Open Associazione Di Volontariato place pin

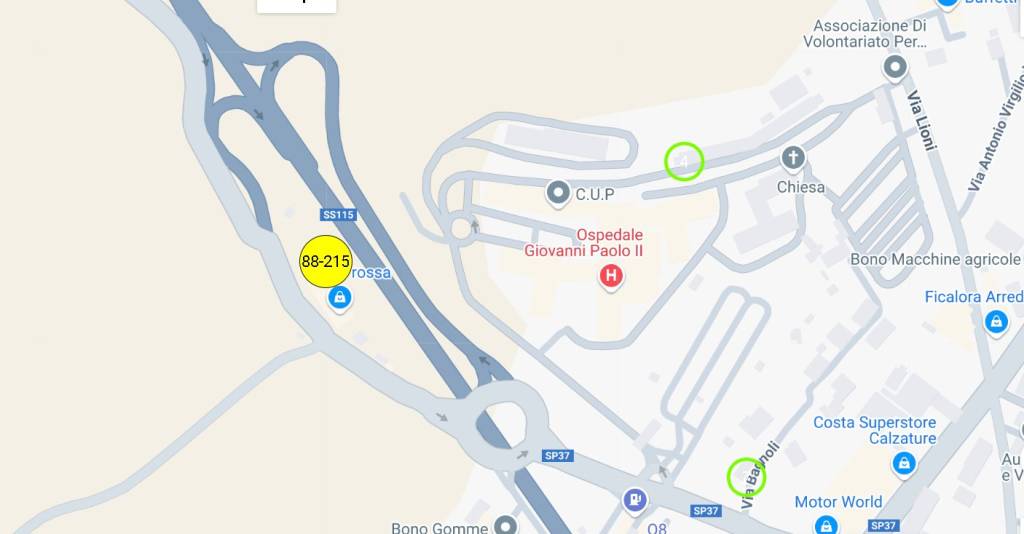point(895,68)
